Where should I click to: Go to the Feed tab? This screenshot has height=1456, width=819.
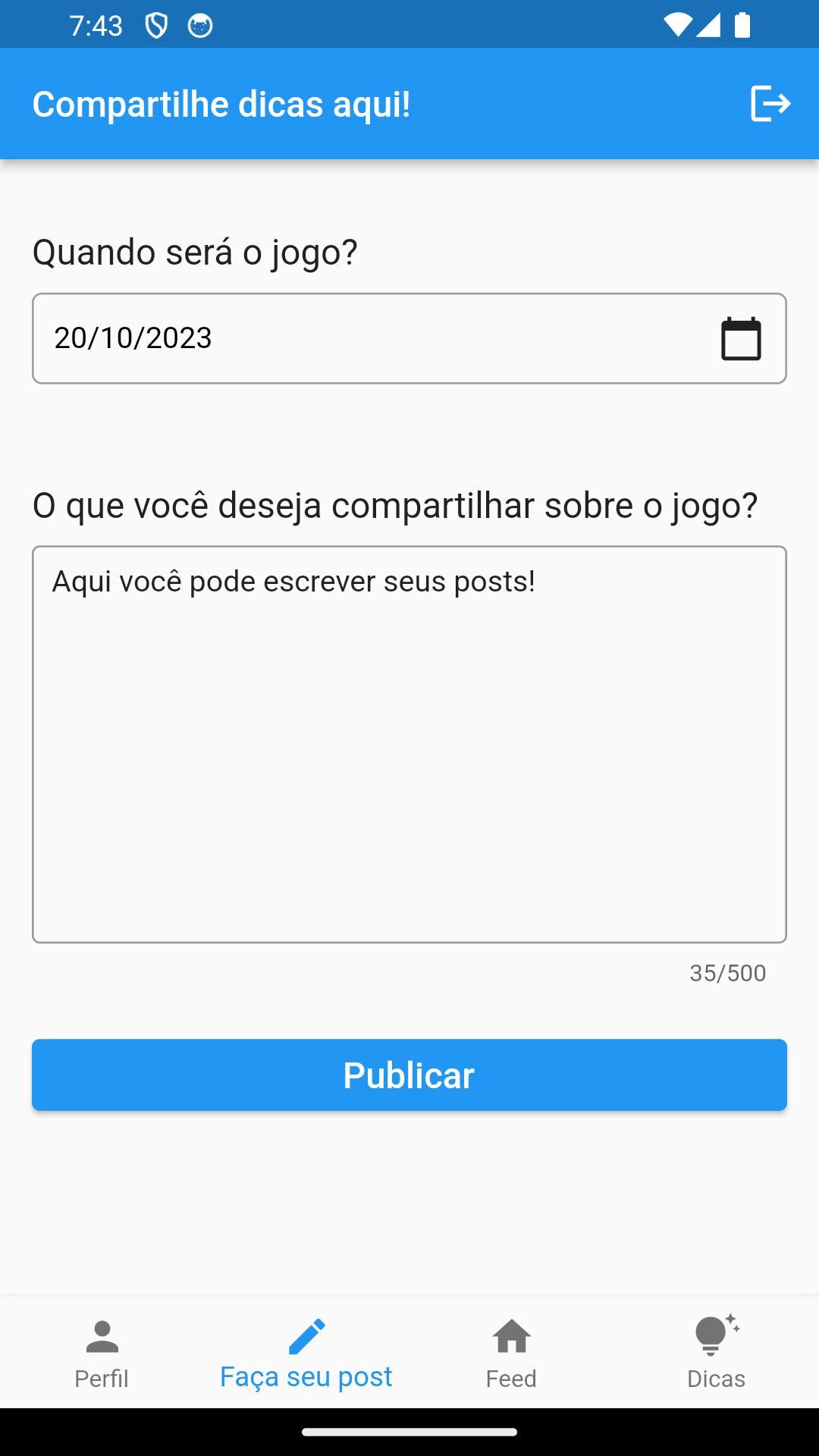(512, 1354)
